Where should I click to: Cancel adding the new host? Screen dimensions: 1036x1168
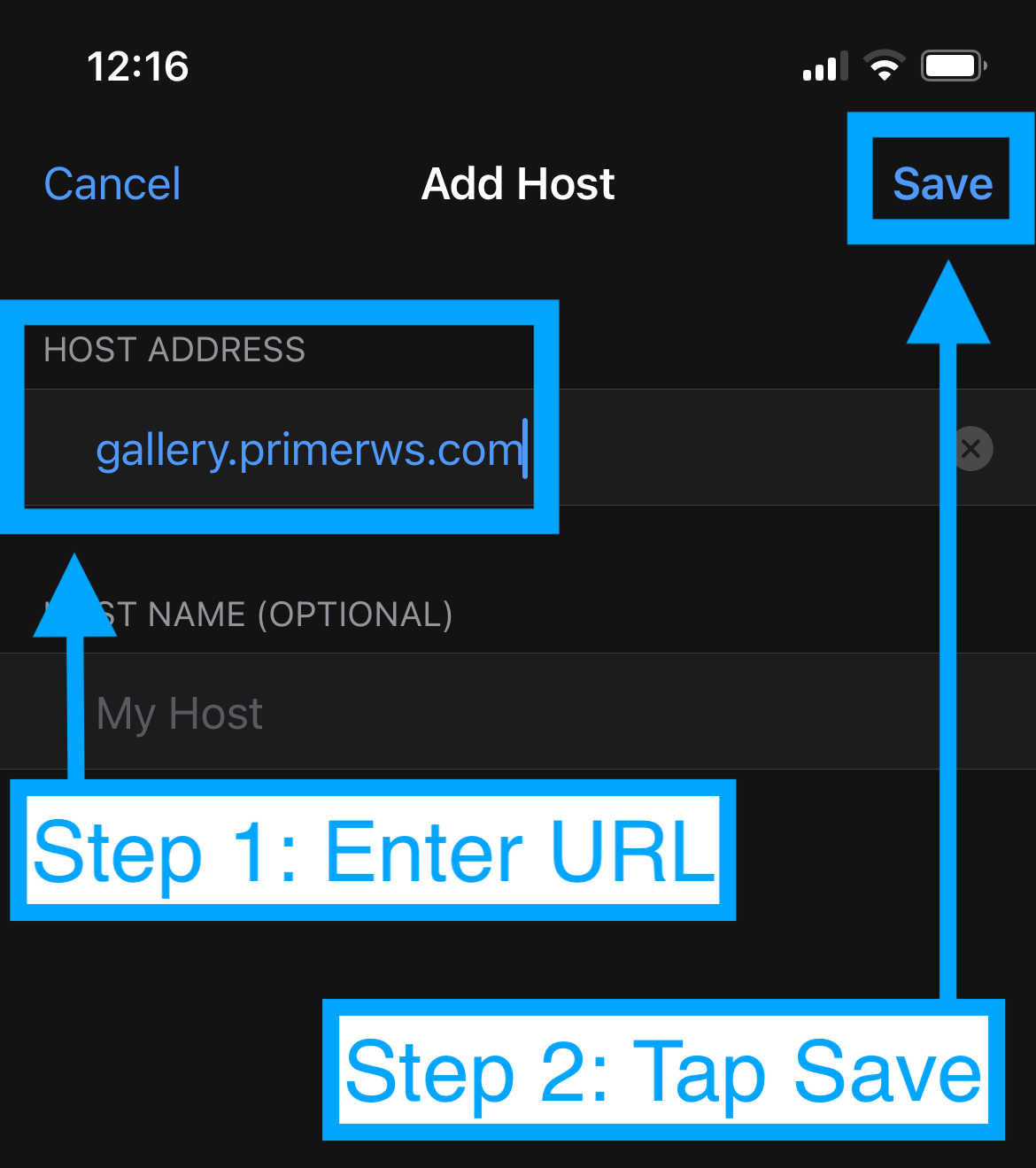pyautogui.click(x=112, y=183)
